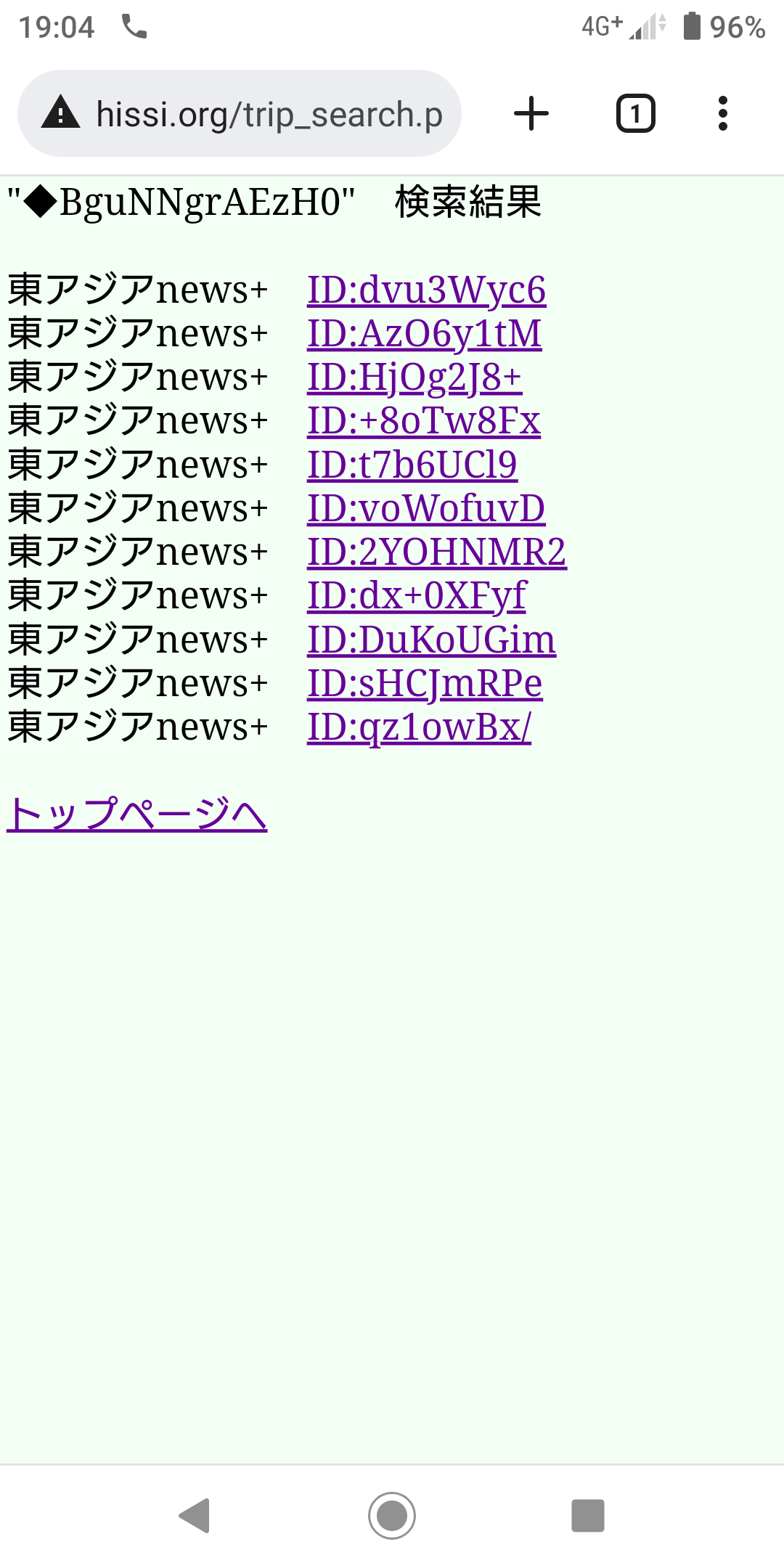Open link ID:+8oTw8Fx
The image size is (784, 1568).
pos(424,420)
